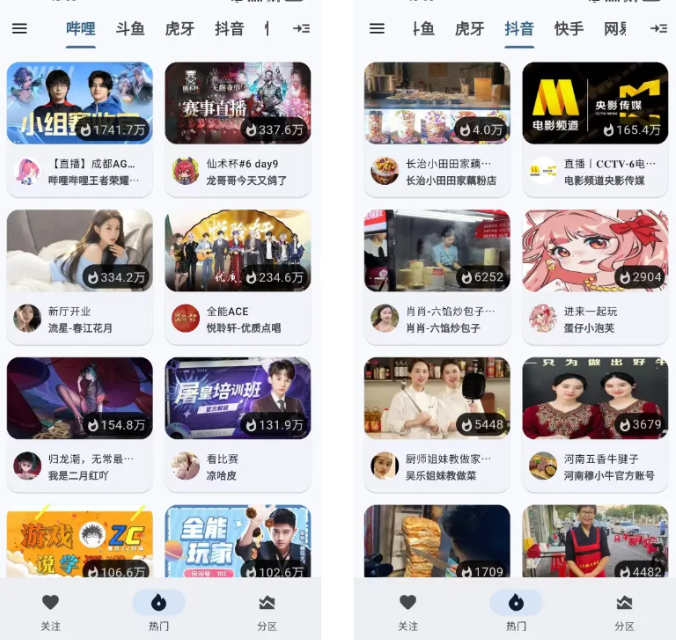Open CCTV-6 电影频道央影传媒 live card

tap(595, 128)
